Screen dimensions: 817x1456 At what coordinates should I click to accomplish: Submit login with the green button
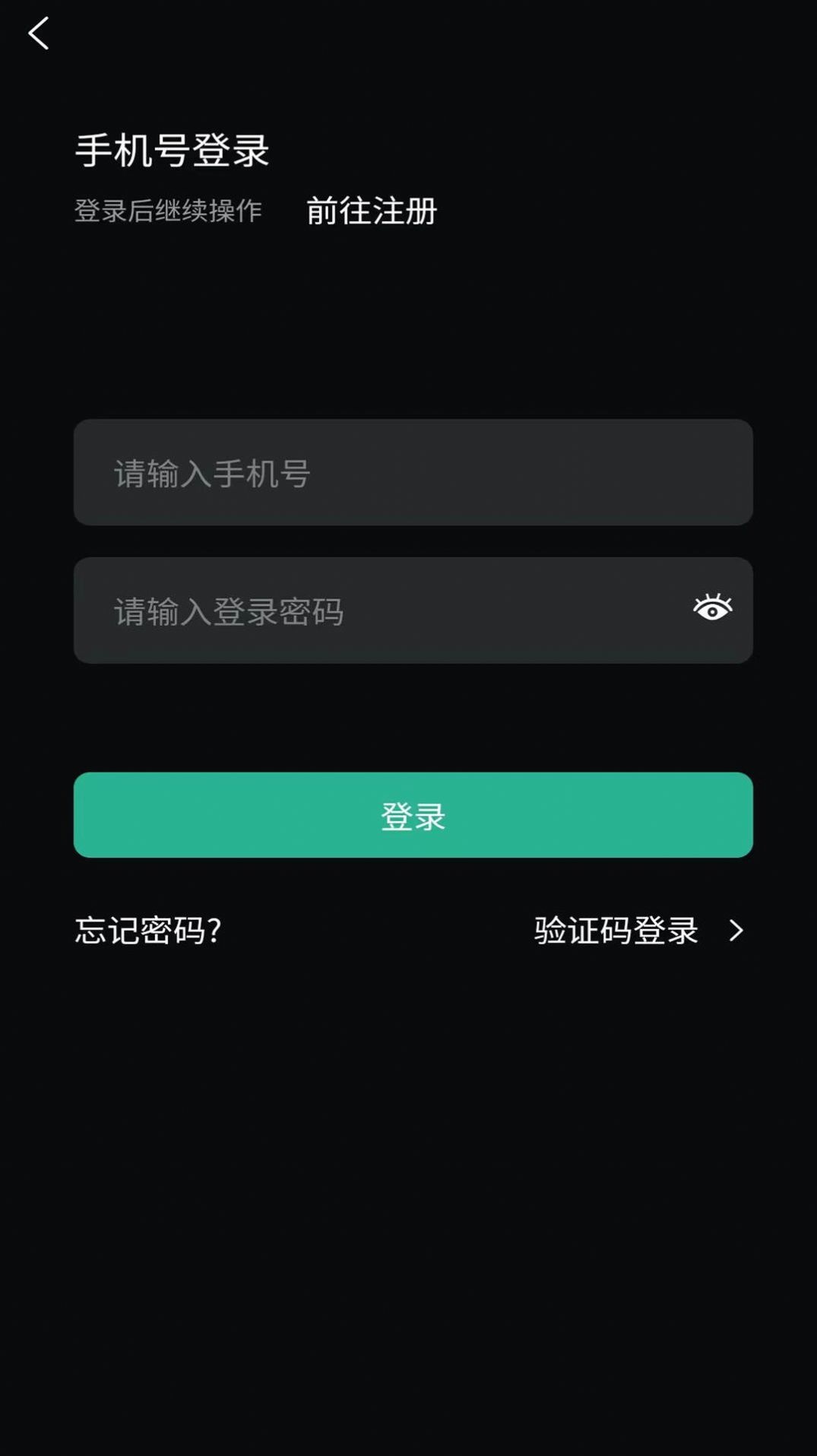coord(413,815)
